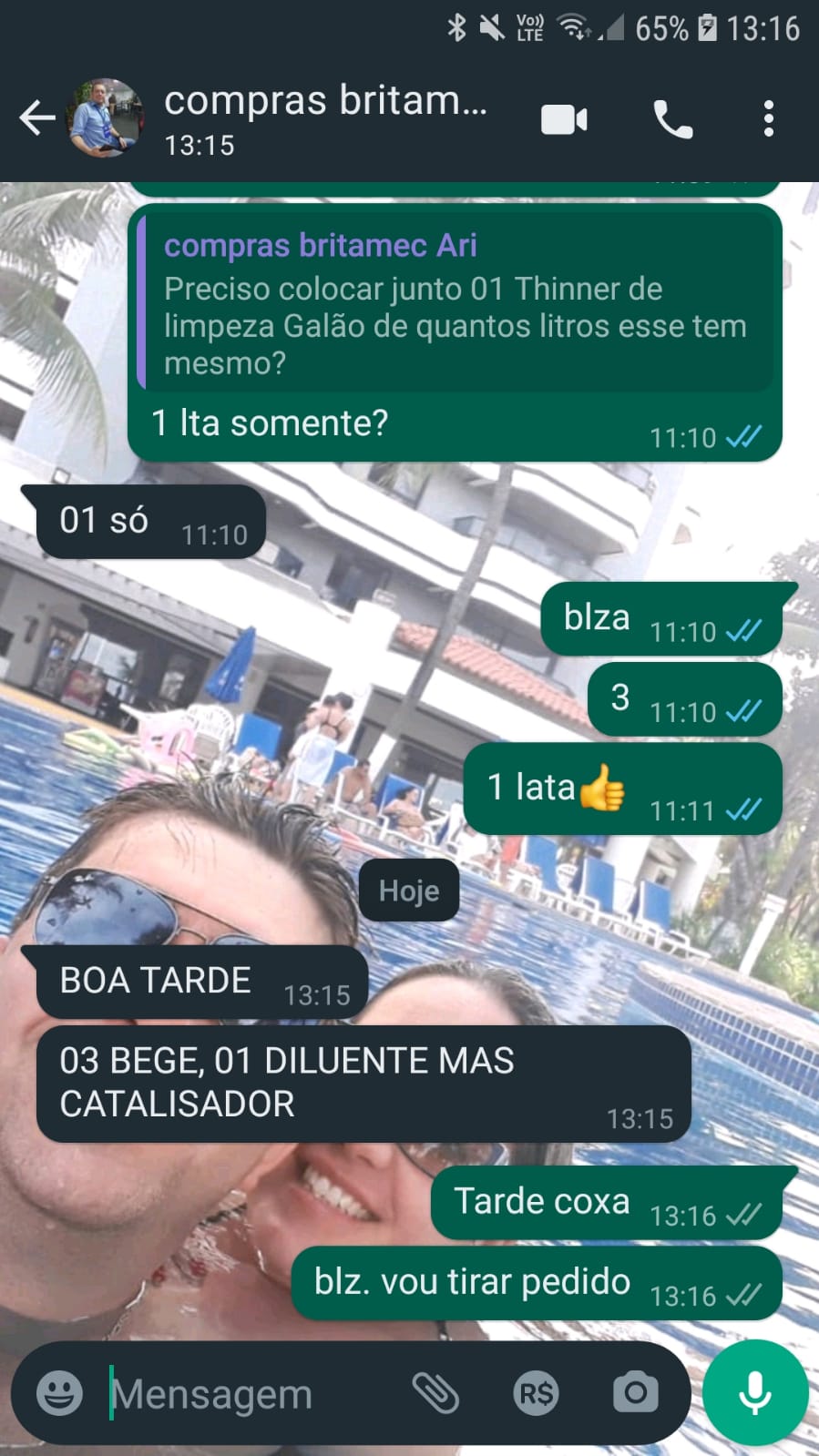Open compras britamec contact info
This screenshot has height=1456, width=819.
(x=325, y=118)
